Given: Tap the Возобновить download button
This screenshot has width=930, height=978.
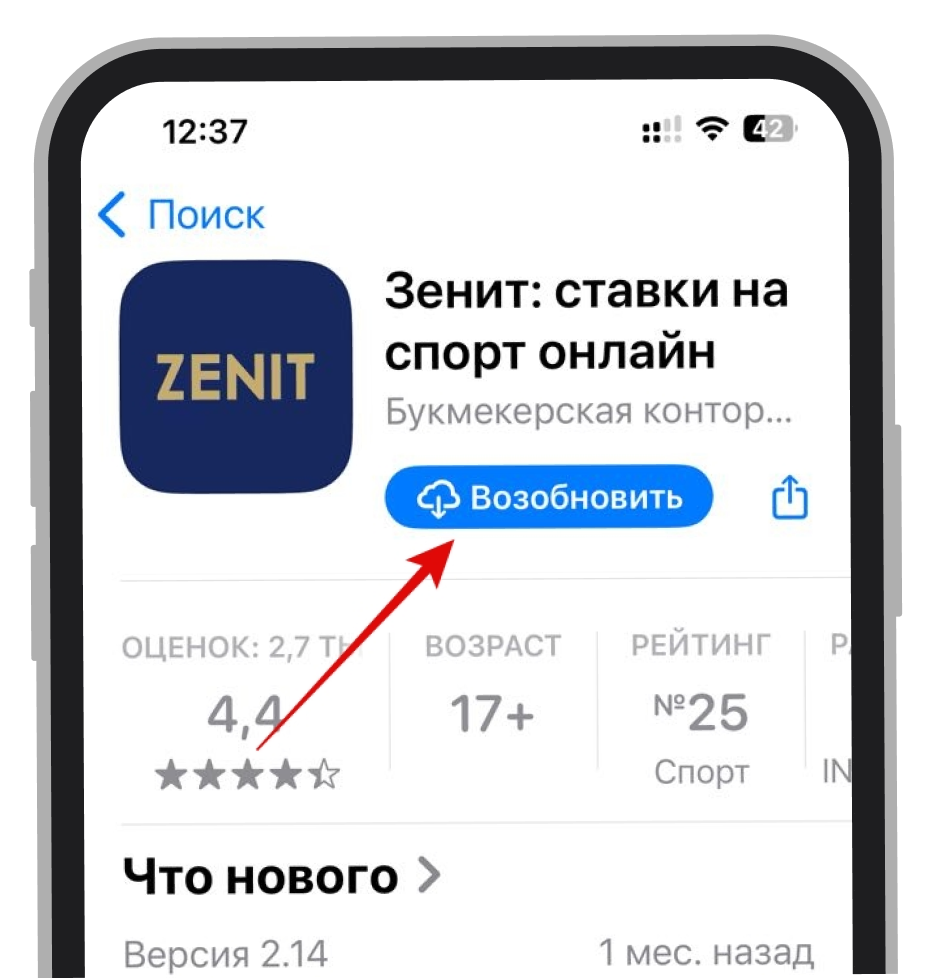Looking at the screenshot, I should coord(549,497).
